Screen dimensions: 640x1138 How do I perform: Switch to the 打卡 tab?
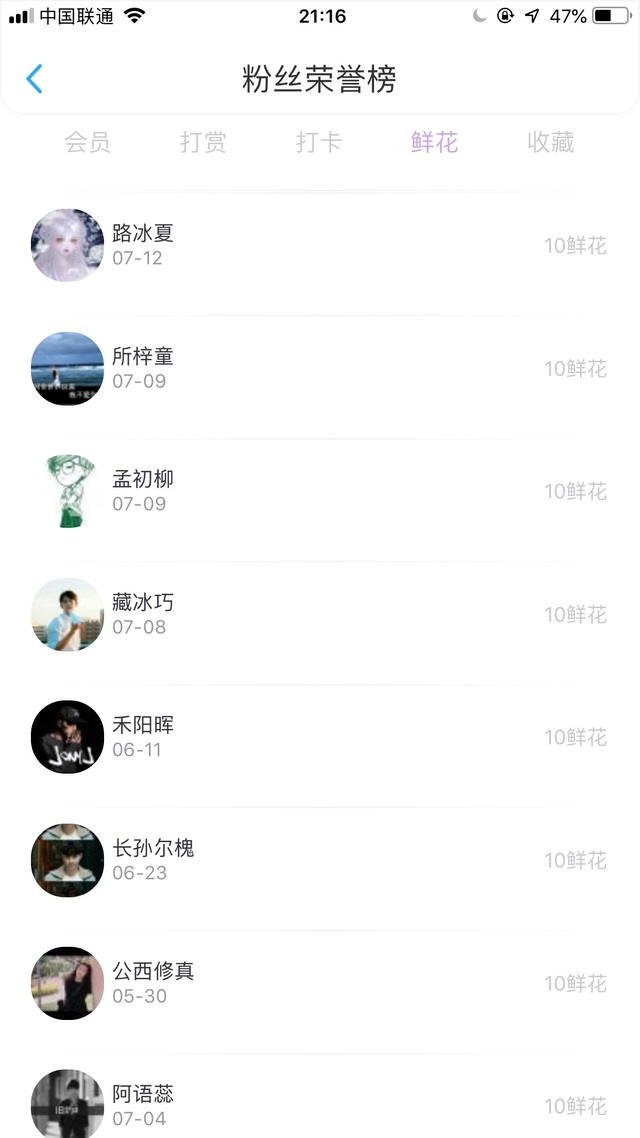[319, 142]
